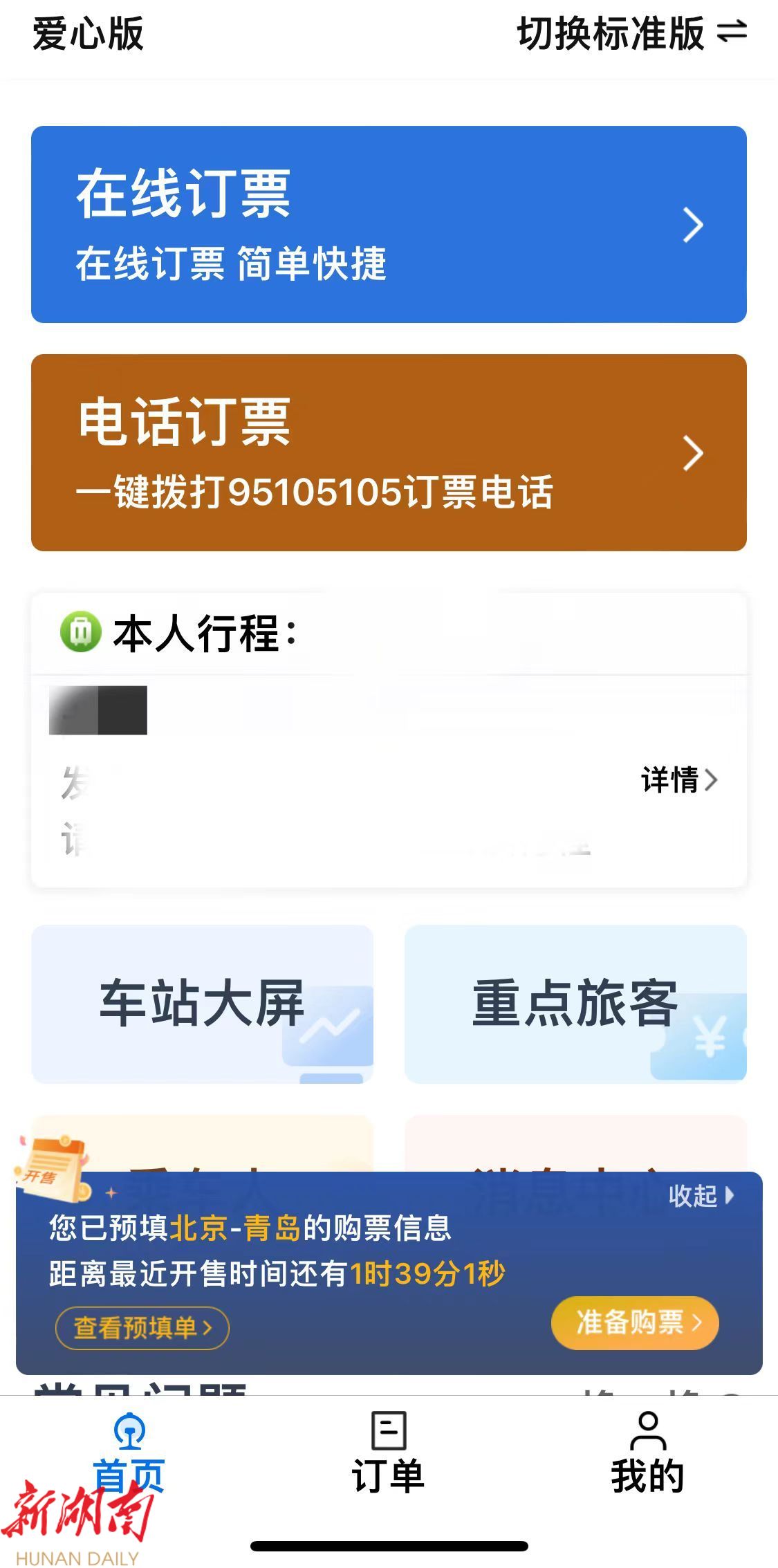The image size is (778, 1568).
Task: View 详情 of my trip
Action: tap(678, 780)
